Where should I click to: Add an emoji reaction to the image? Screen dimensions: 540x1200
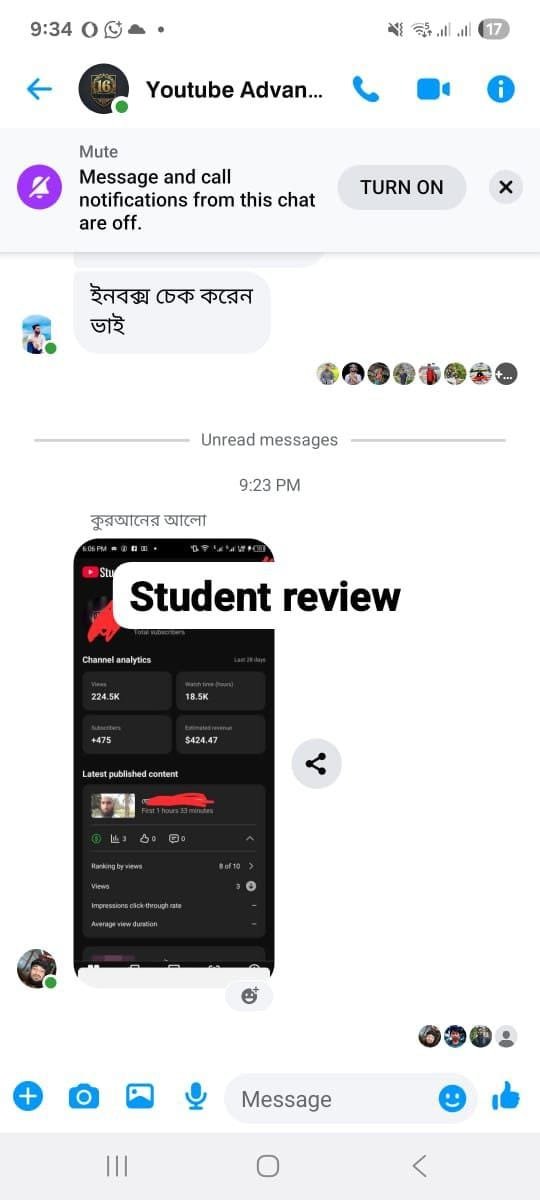pyautogui.click(x=249, y=995)
